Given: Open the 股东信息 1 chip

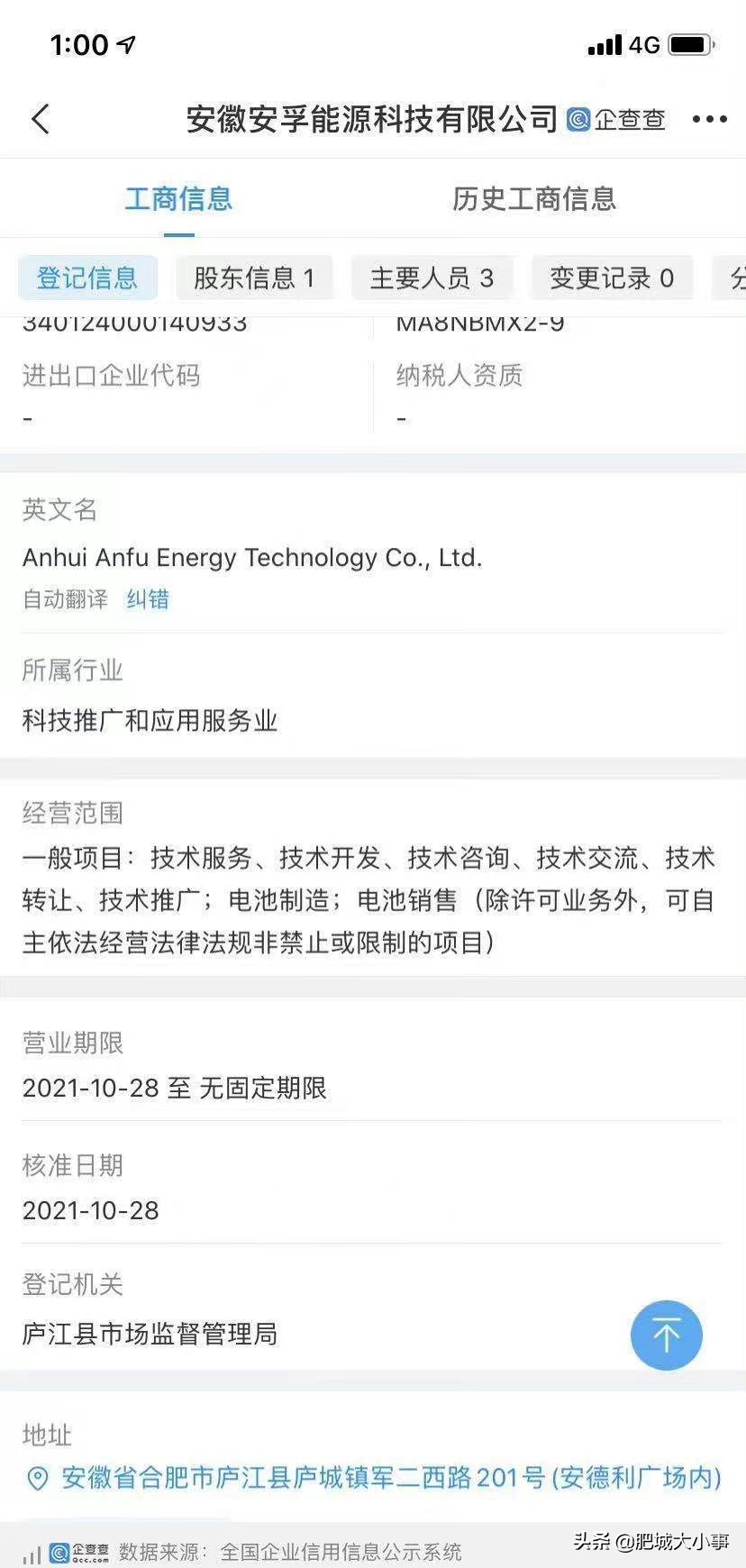Looking at the screenshot, I should click(x=255, y=278).
